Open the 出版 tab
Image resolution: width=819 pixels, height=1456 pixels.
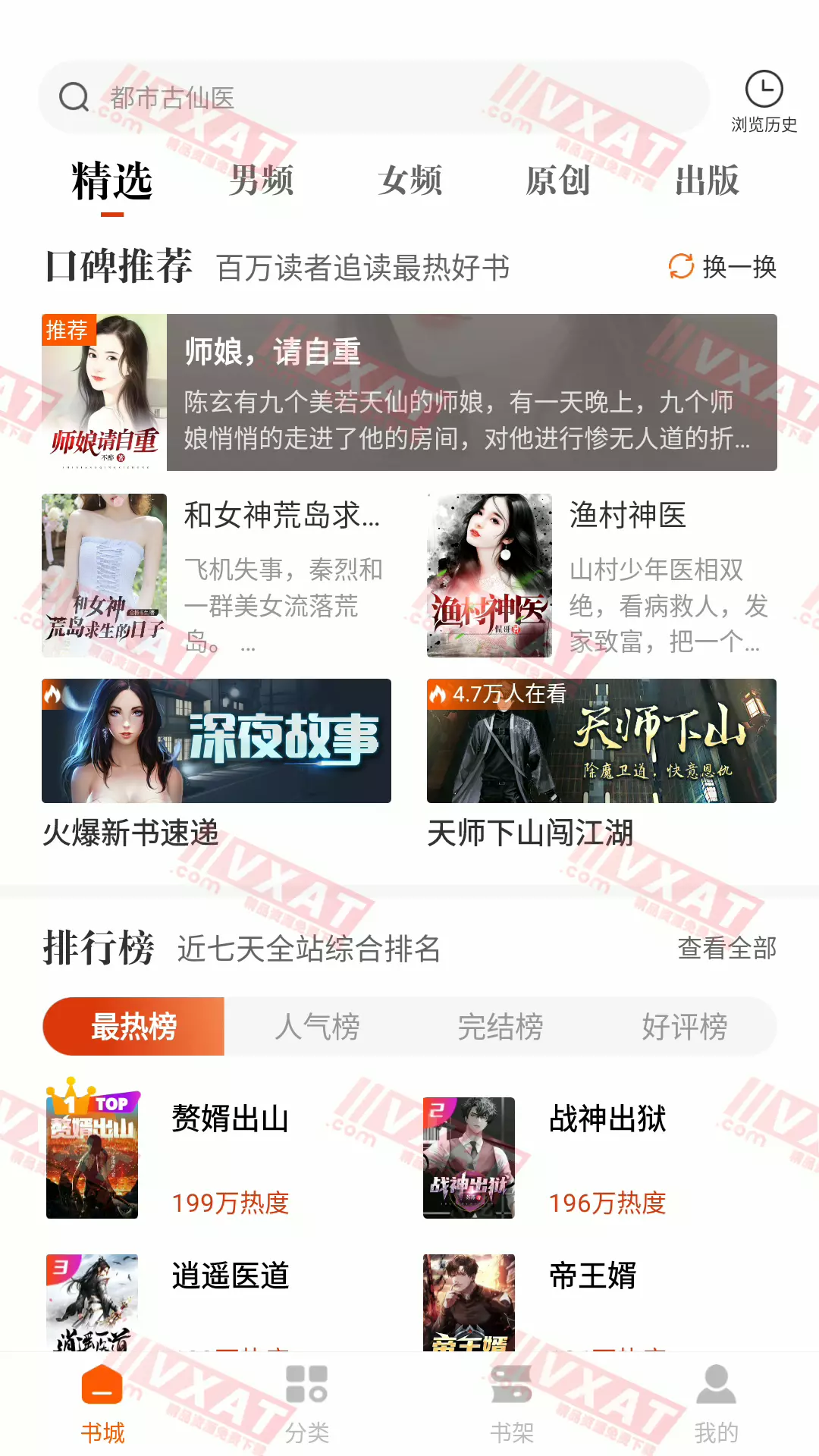(x=707, y=181)
